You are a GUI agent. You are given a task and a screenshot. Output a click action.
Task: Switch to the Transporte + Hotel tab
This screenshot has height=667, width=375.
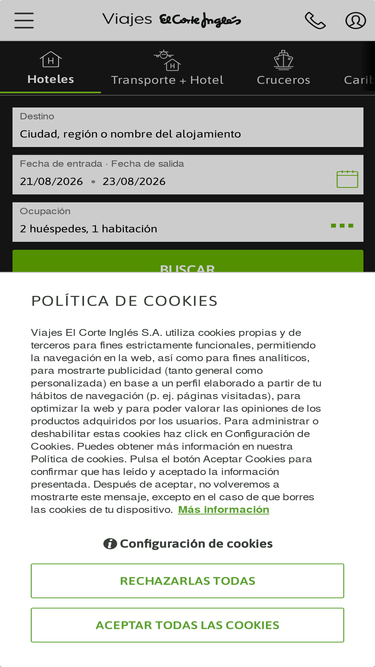pyautogui.click(x=167, y=68)
